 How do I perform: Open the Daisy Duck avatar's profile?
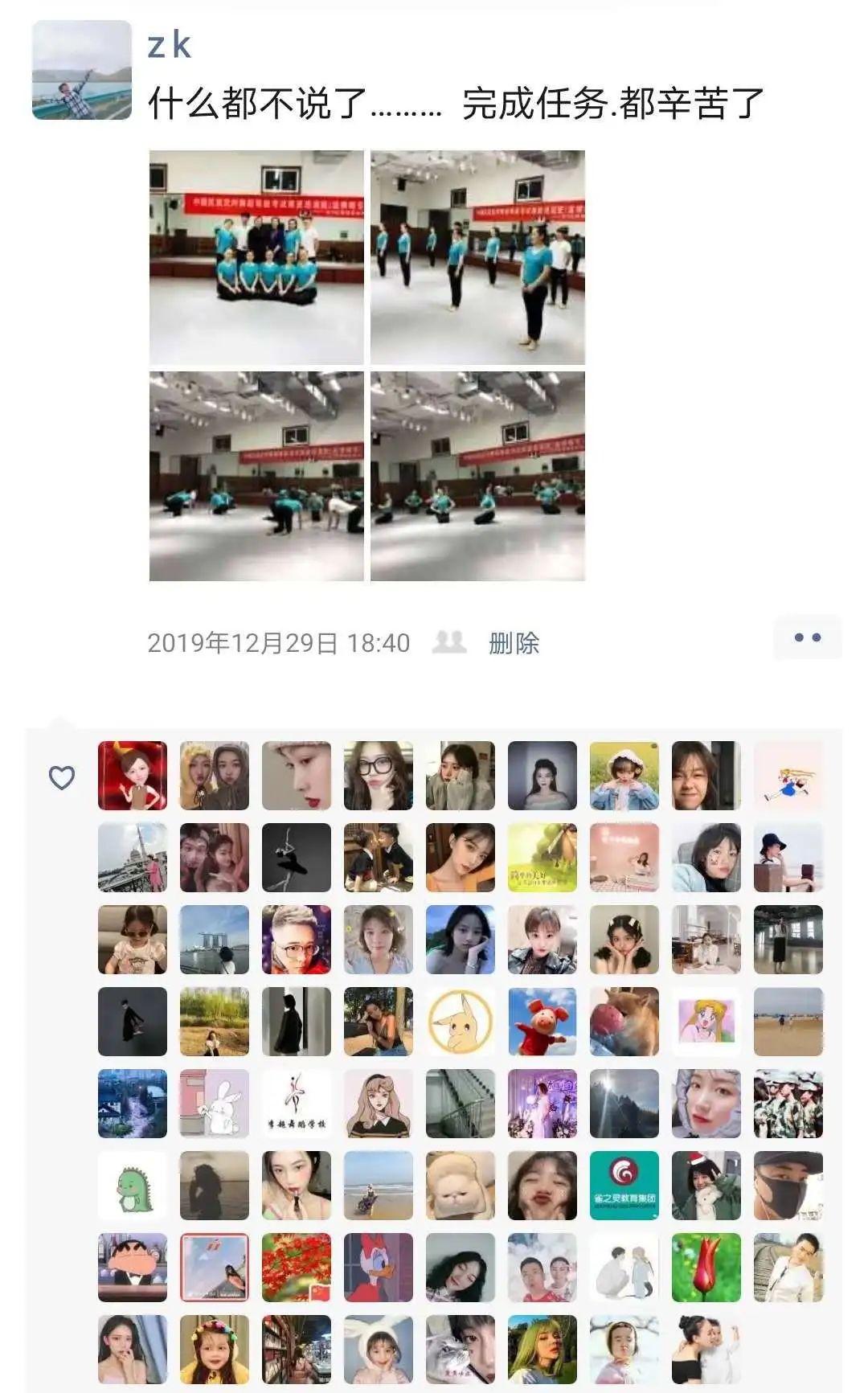pyautogui.click(x=378, y=1268)
